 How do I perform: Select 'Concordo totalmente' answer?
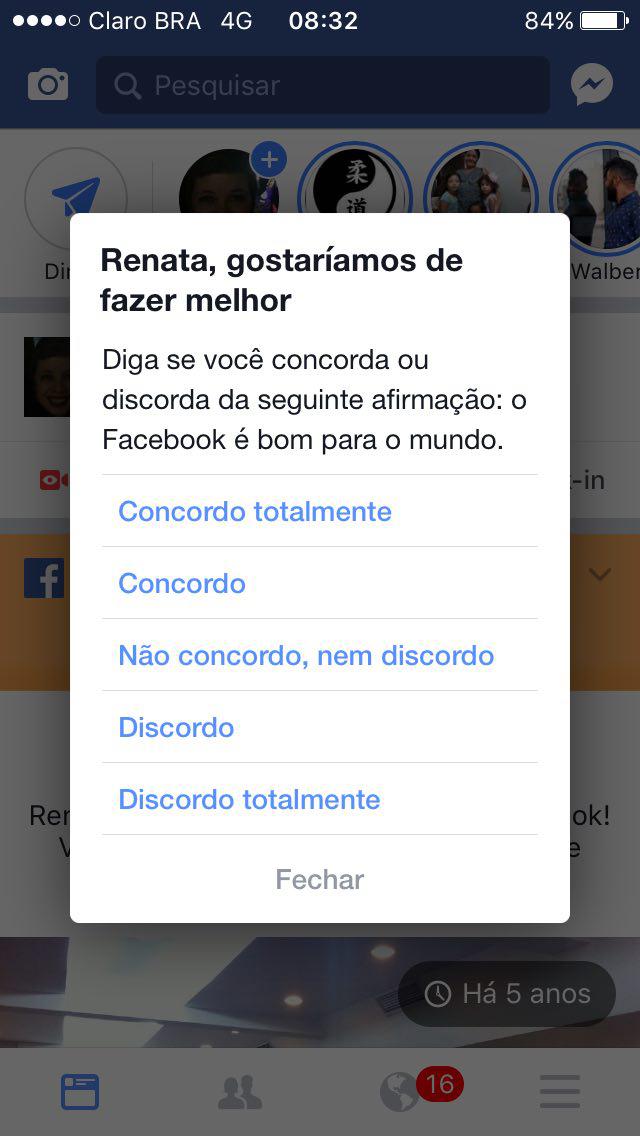[255, 512]
